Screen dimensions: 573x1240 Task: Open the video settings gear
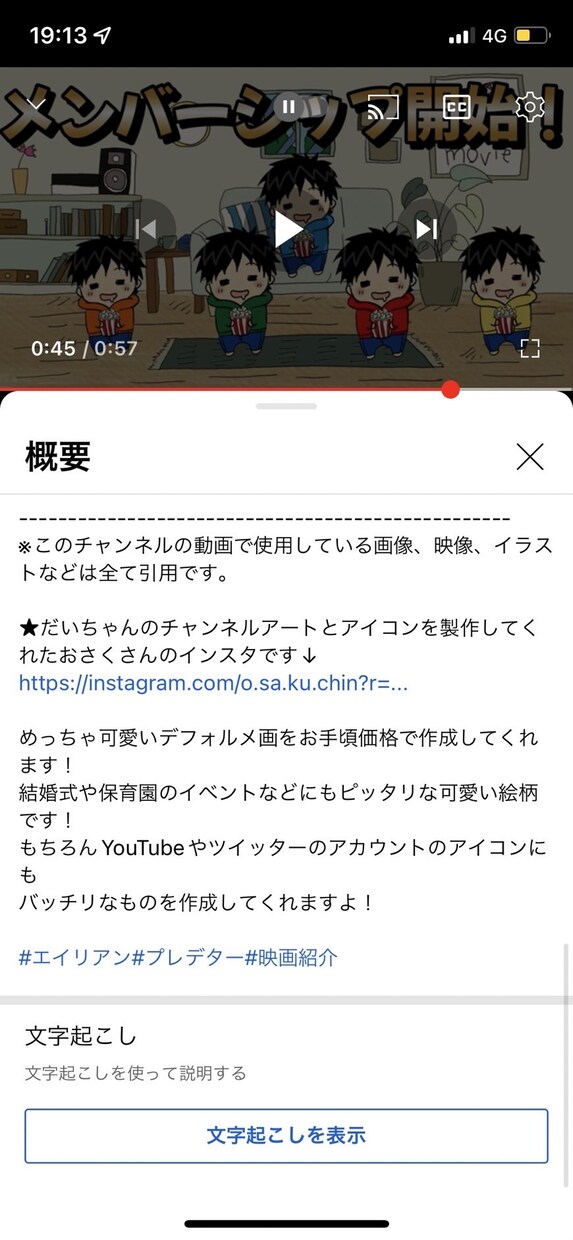point(529,106)
